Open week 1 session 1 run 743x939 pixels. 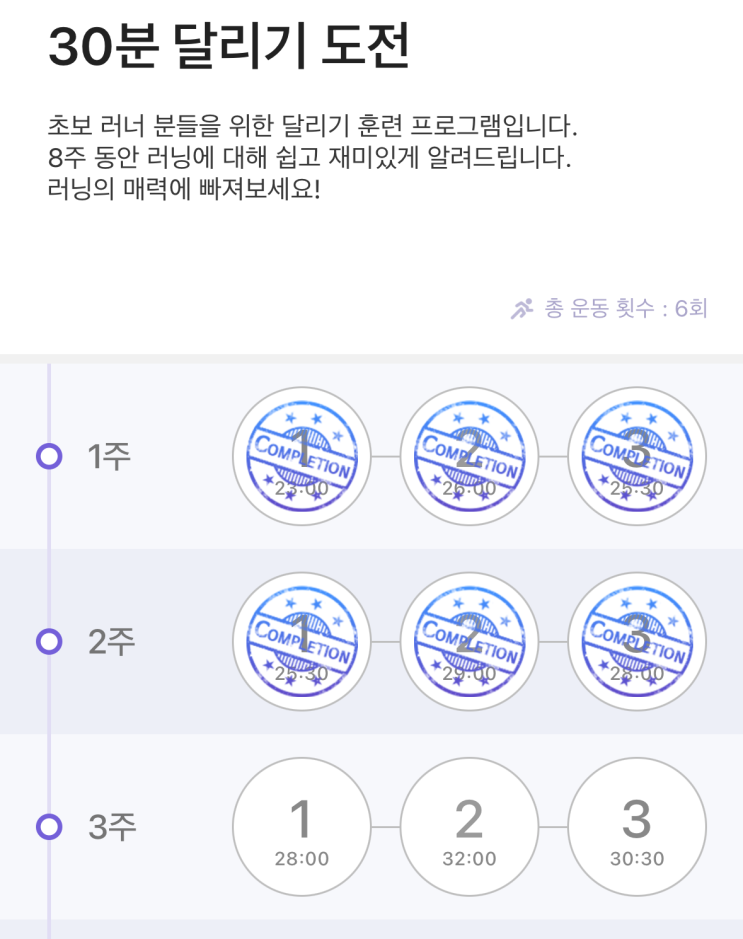click(302, 456)
